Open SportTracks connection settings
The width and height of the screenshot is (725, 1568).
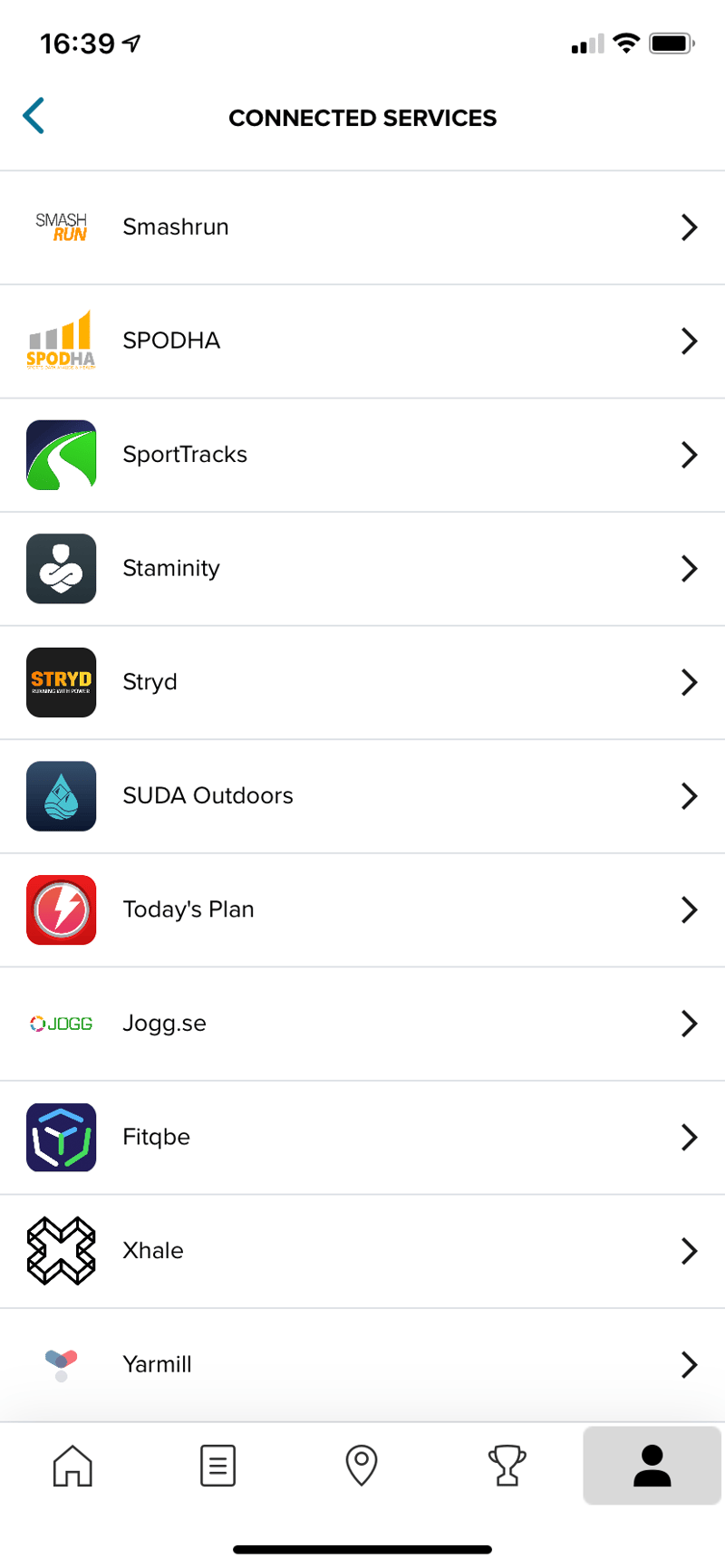coord(362,455)
